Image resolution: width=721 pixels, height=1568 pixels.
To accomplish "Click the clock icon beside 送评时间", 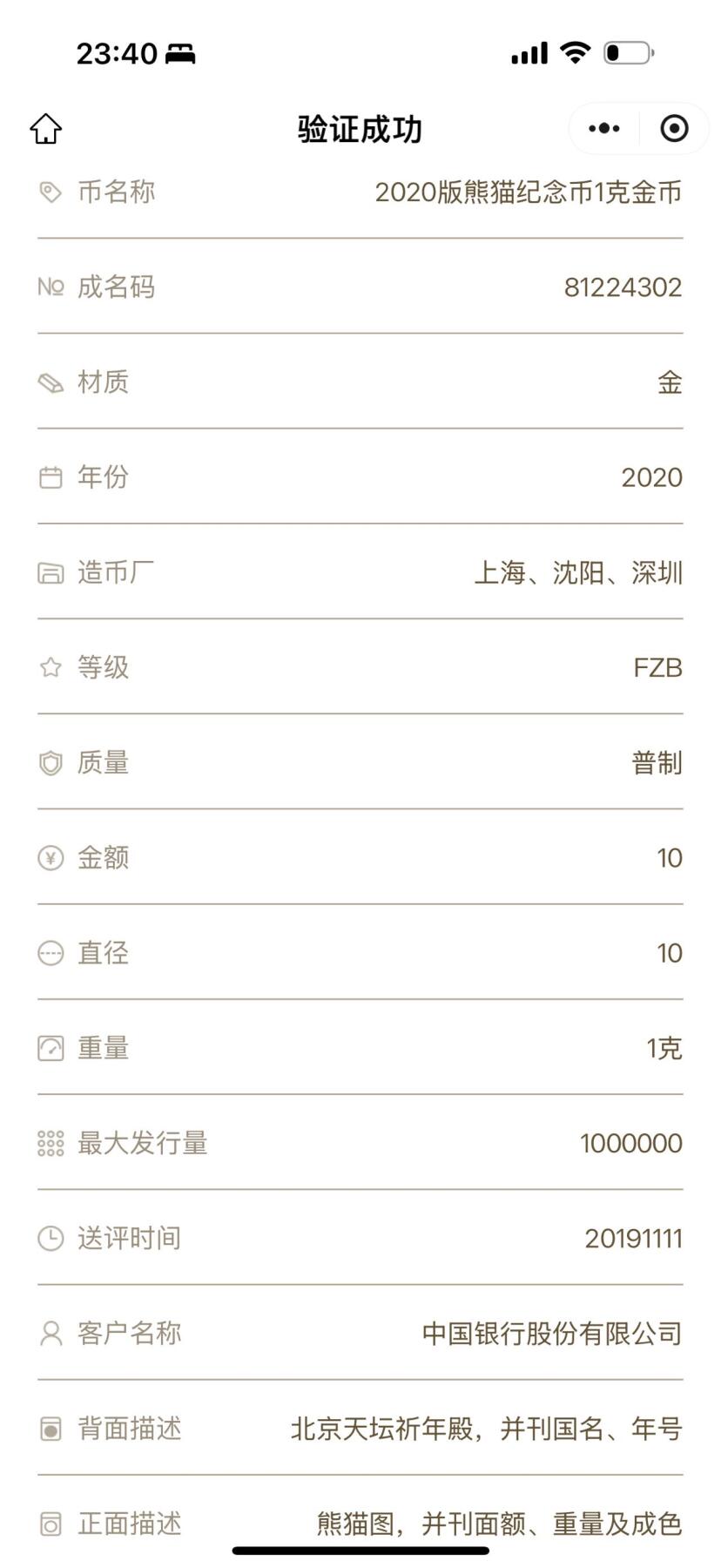I will pos(50,1238).
